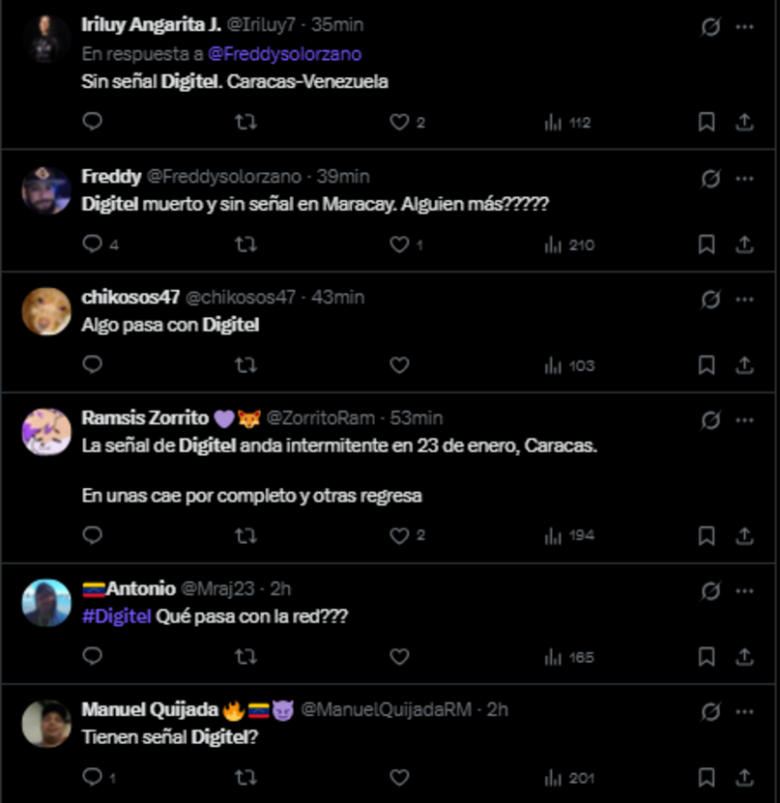Share Iriluy Angarita J.'s tweet
The height and width of the screenshot is (803, 780).
744,122
